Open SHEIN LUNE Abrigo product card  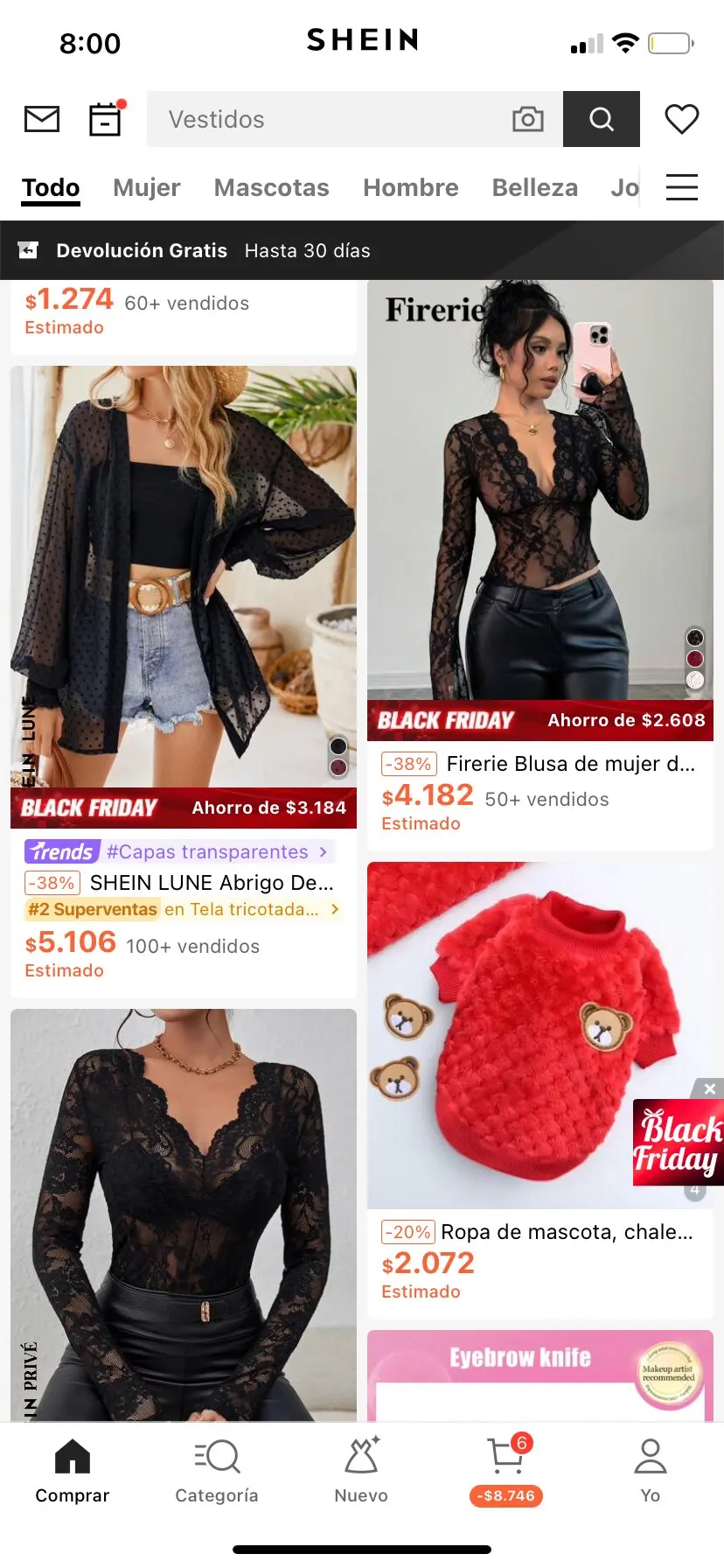click(x=184, y=577)
